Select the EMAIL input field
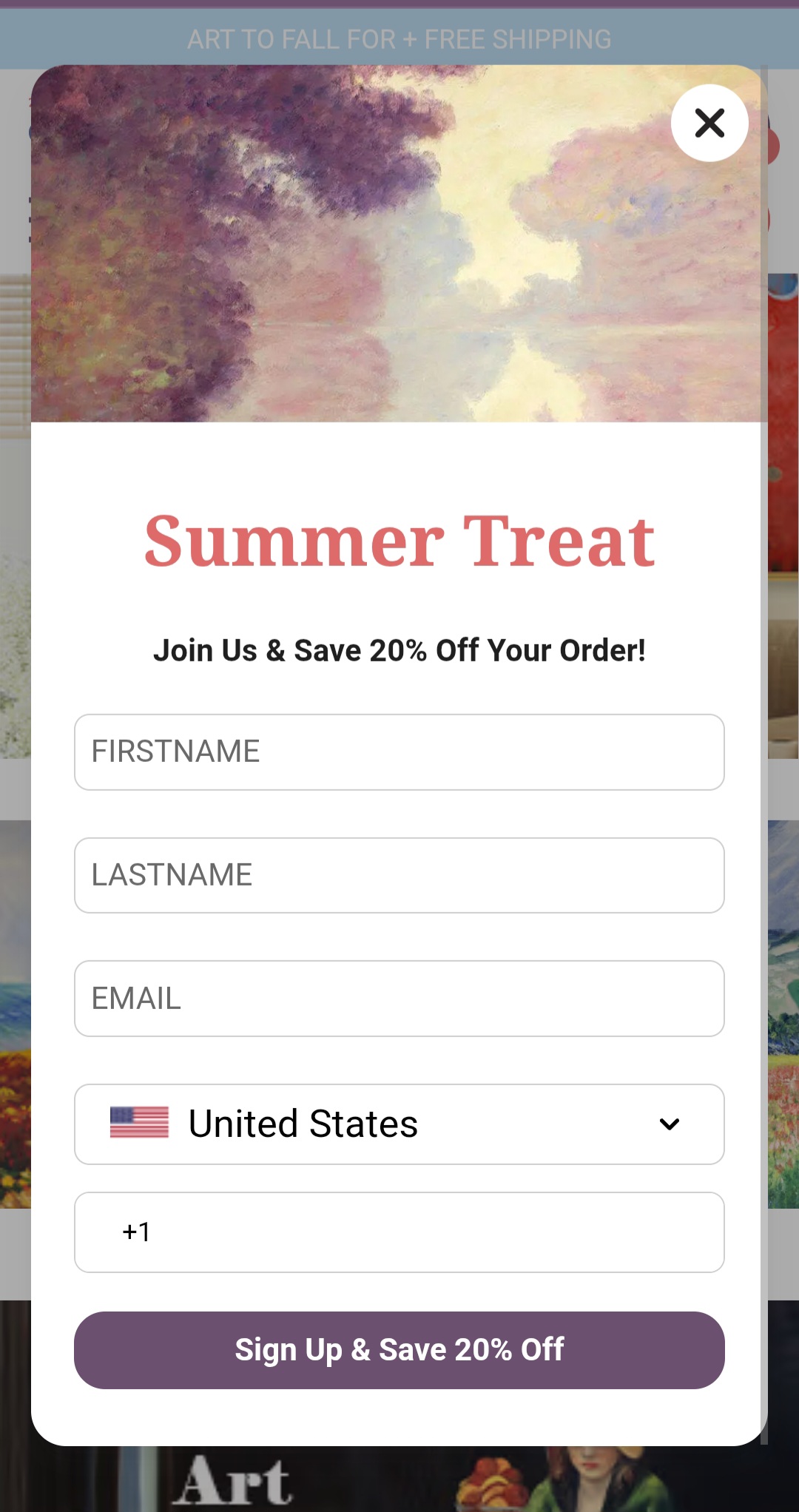799x1512 pixels. pos(399,998)
